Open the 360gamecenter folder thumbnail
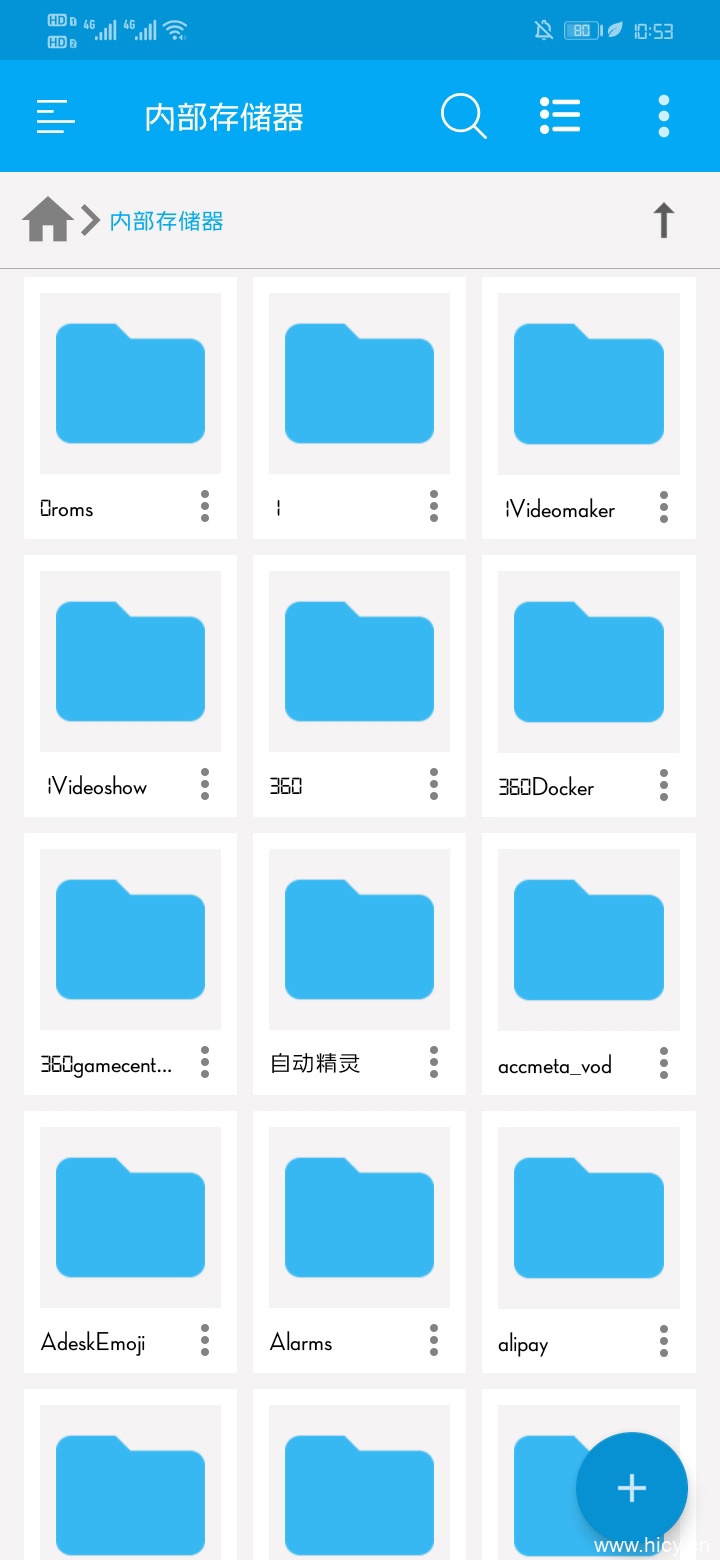 pyautogui.click(x=130, y=938)
